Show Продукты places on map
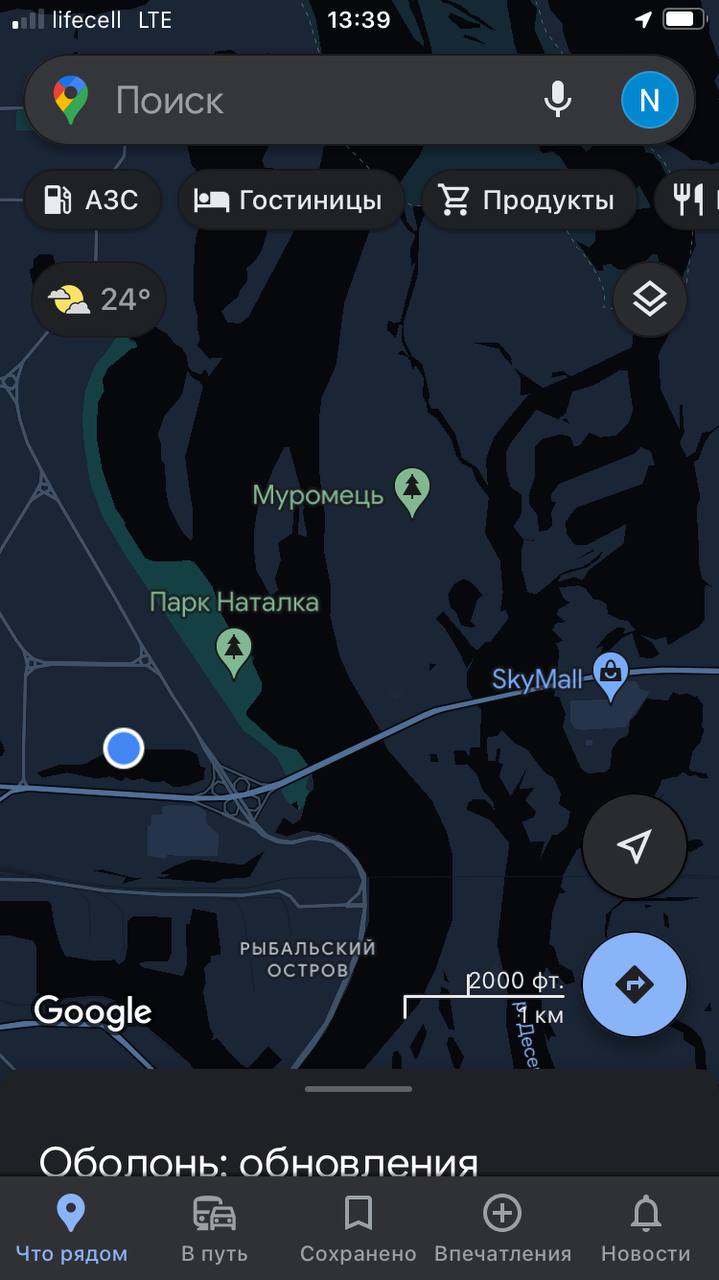719x1280 pixels. click(529, 200)
